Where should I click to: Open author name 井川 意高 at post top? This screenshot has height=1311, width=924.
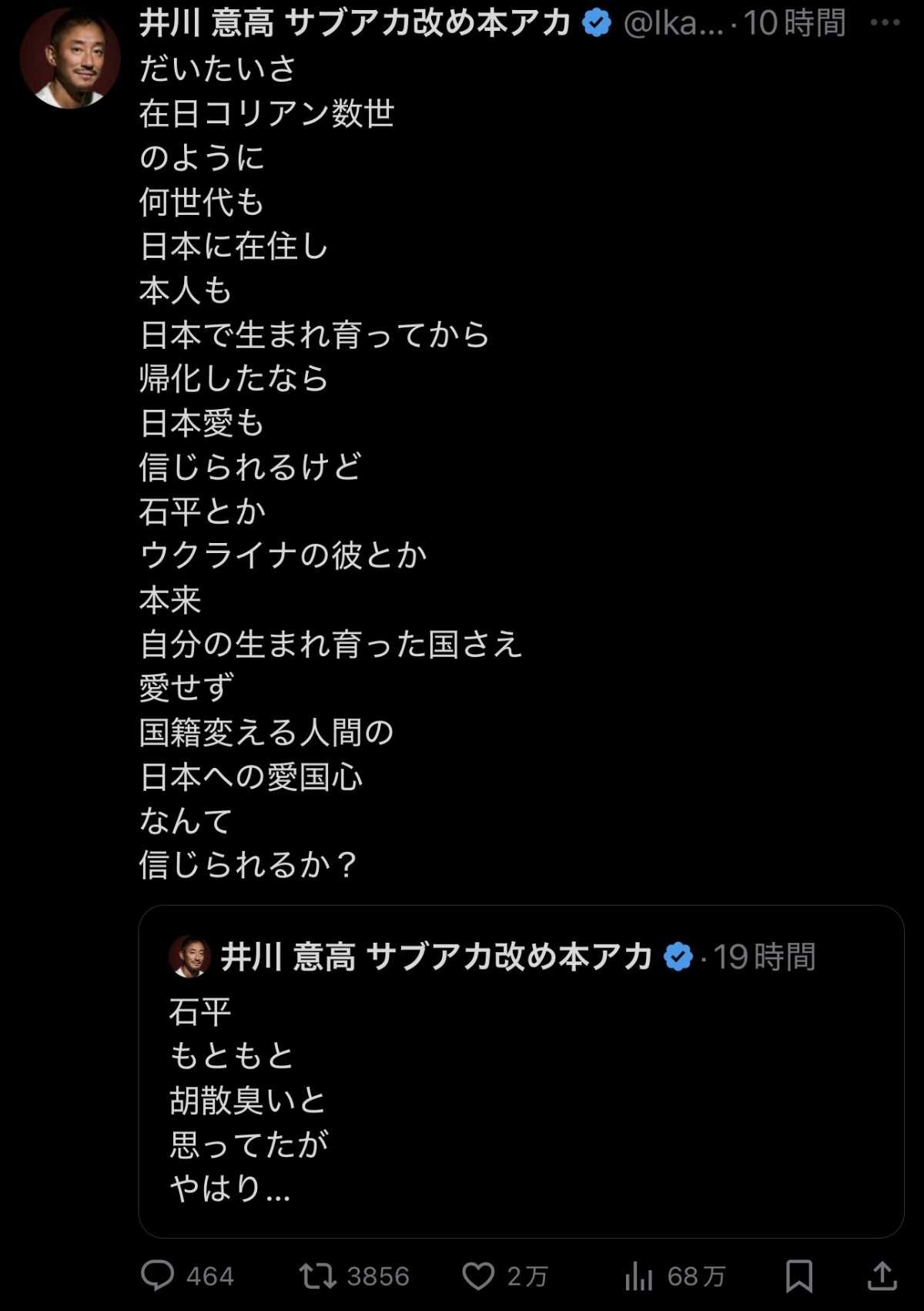click(354, 23)
